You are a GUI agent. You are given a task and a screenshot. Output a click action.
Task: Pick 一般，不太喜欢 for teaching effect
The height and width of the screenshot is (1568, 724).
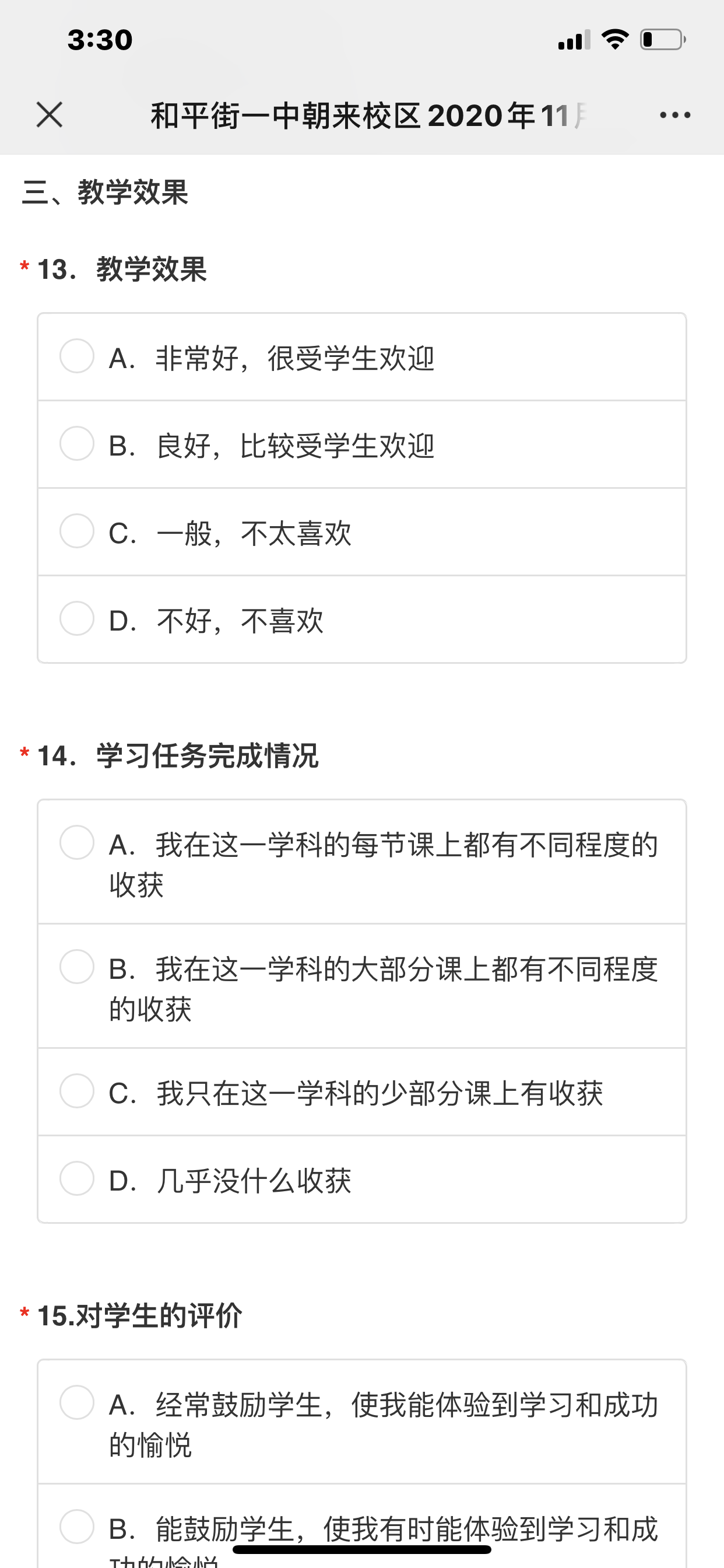click(x=78, y=531)
